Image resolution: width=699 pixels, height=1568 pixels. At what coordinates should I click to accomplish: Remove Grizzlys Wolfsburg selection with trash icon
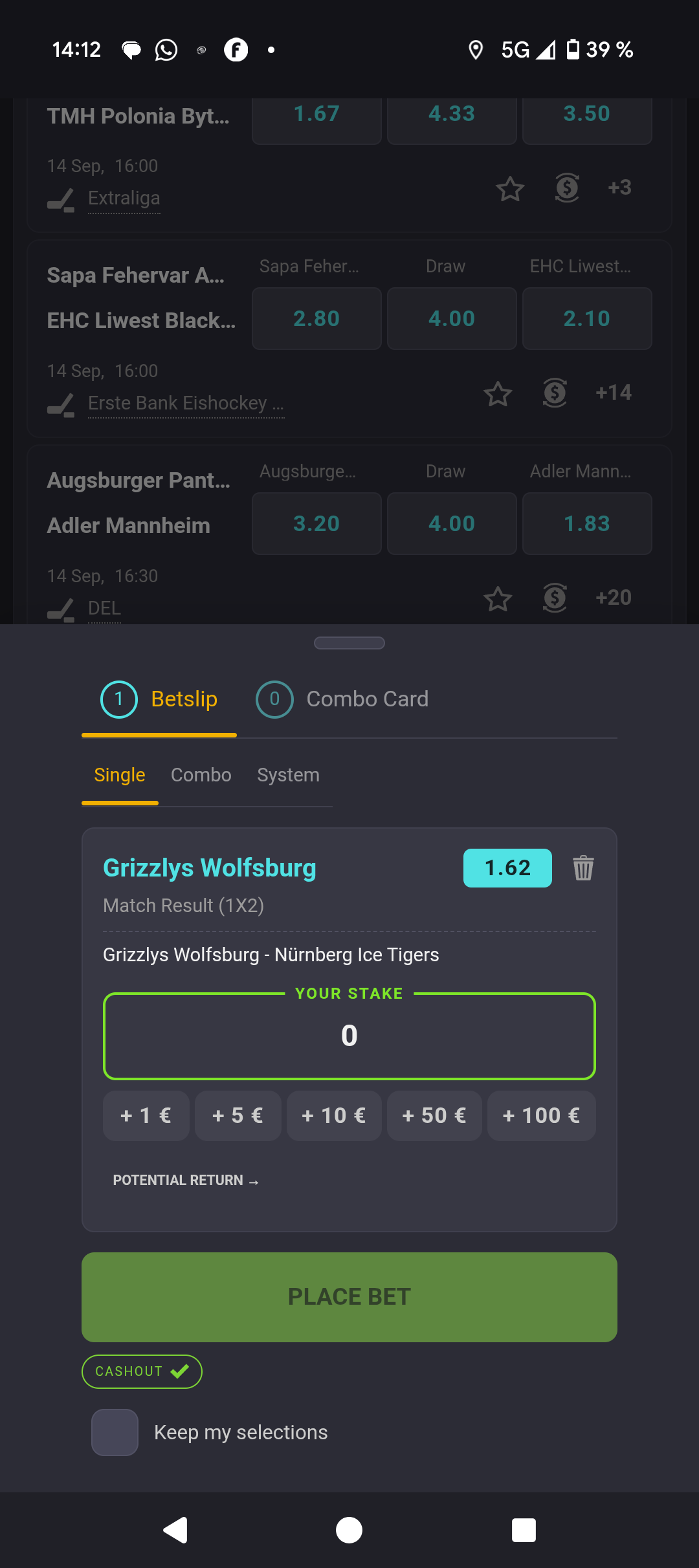pos(583,868)
